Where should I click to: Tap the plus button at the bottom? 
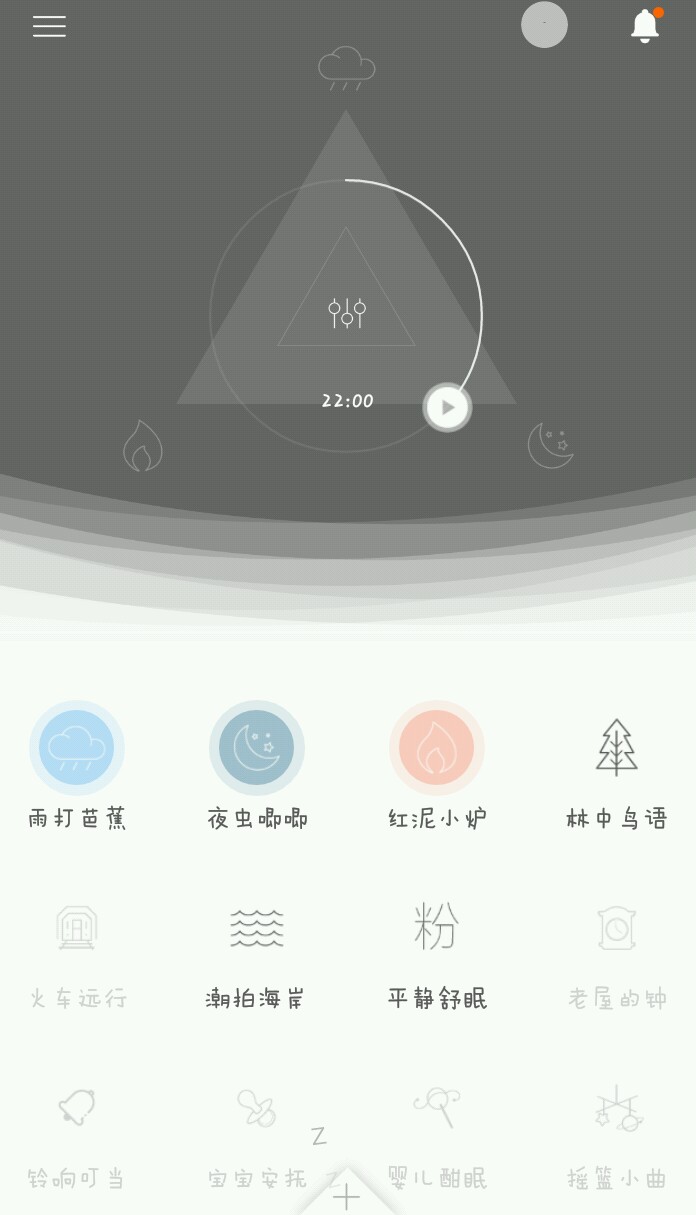click(346, 1196)
